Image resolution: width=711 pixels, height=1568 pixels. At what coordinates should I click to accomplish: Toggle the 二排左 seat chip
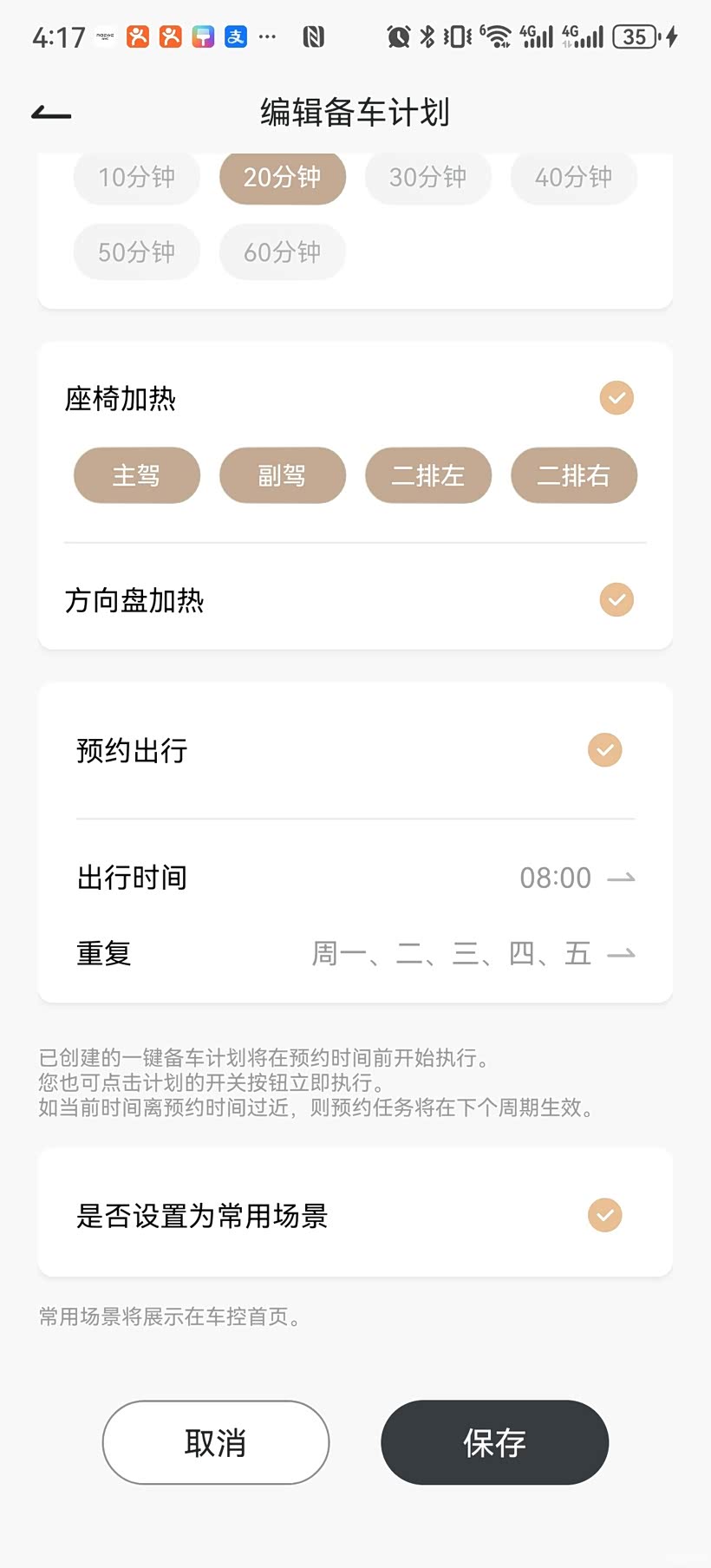tap(427, 475)
